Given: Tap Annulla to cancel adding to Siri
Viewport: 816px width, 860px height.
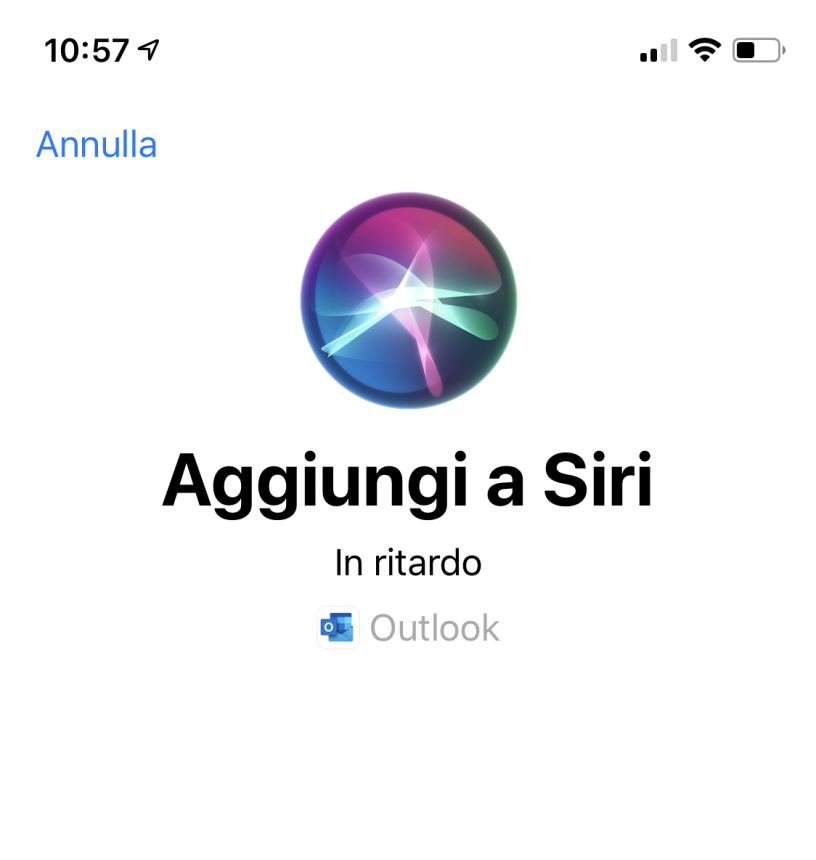Looking at the screenshot, I should pyautogui.click(x=96, y=145).
